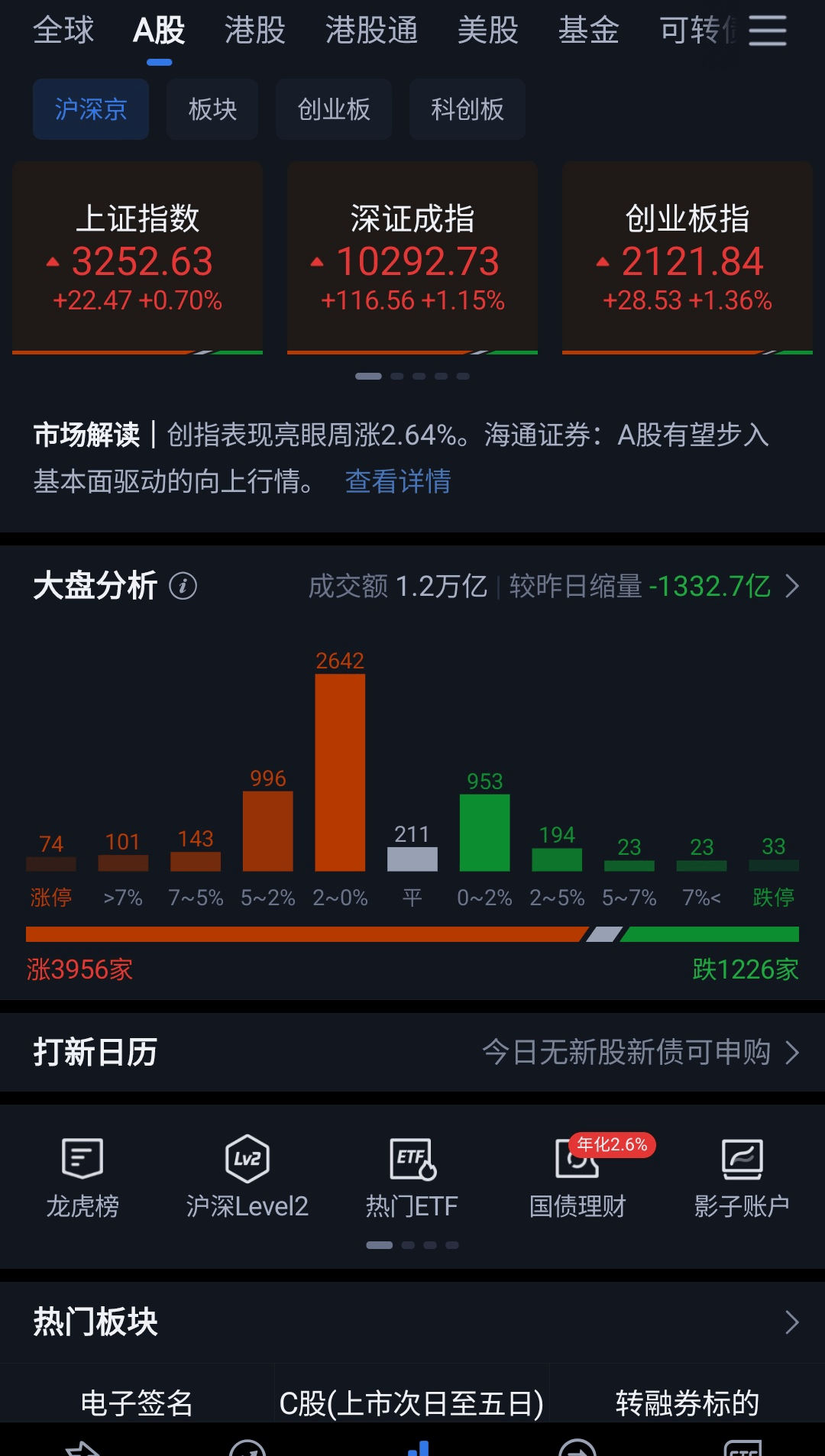Open the hamburger menu at top right
This screenshot has height=1456, width=825.
pos(768,32)
